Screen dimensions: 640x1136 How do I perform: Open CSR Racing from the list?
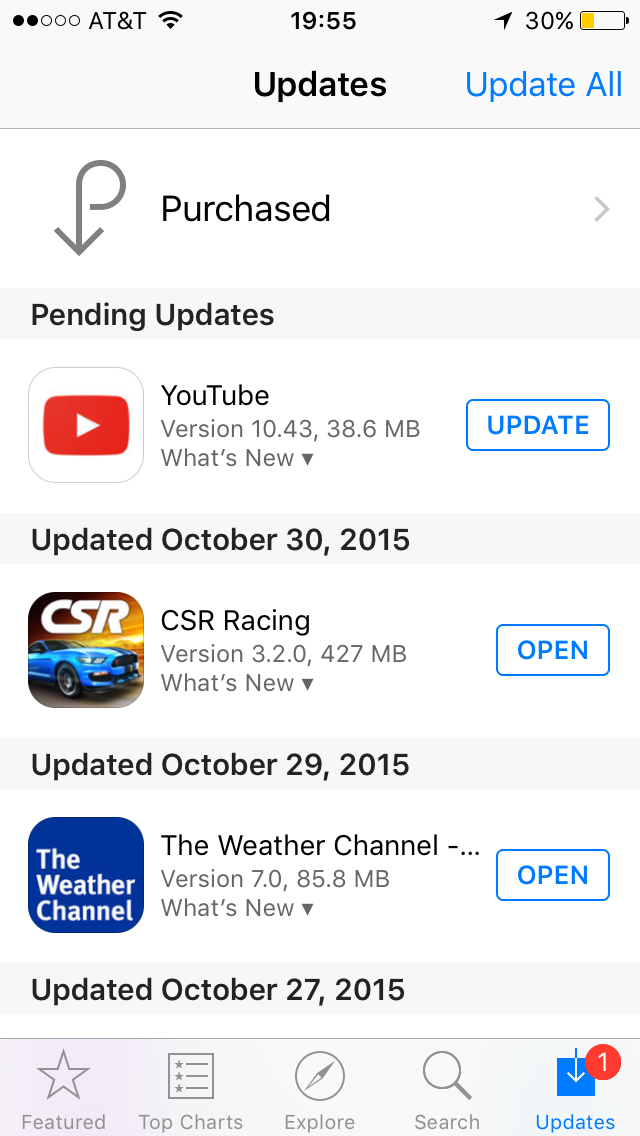(552, 650)
